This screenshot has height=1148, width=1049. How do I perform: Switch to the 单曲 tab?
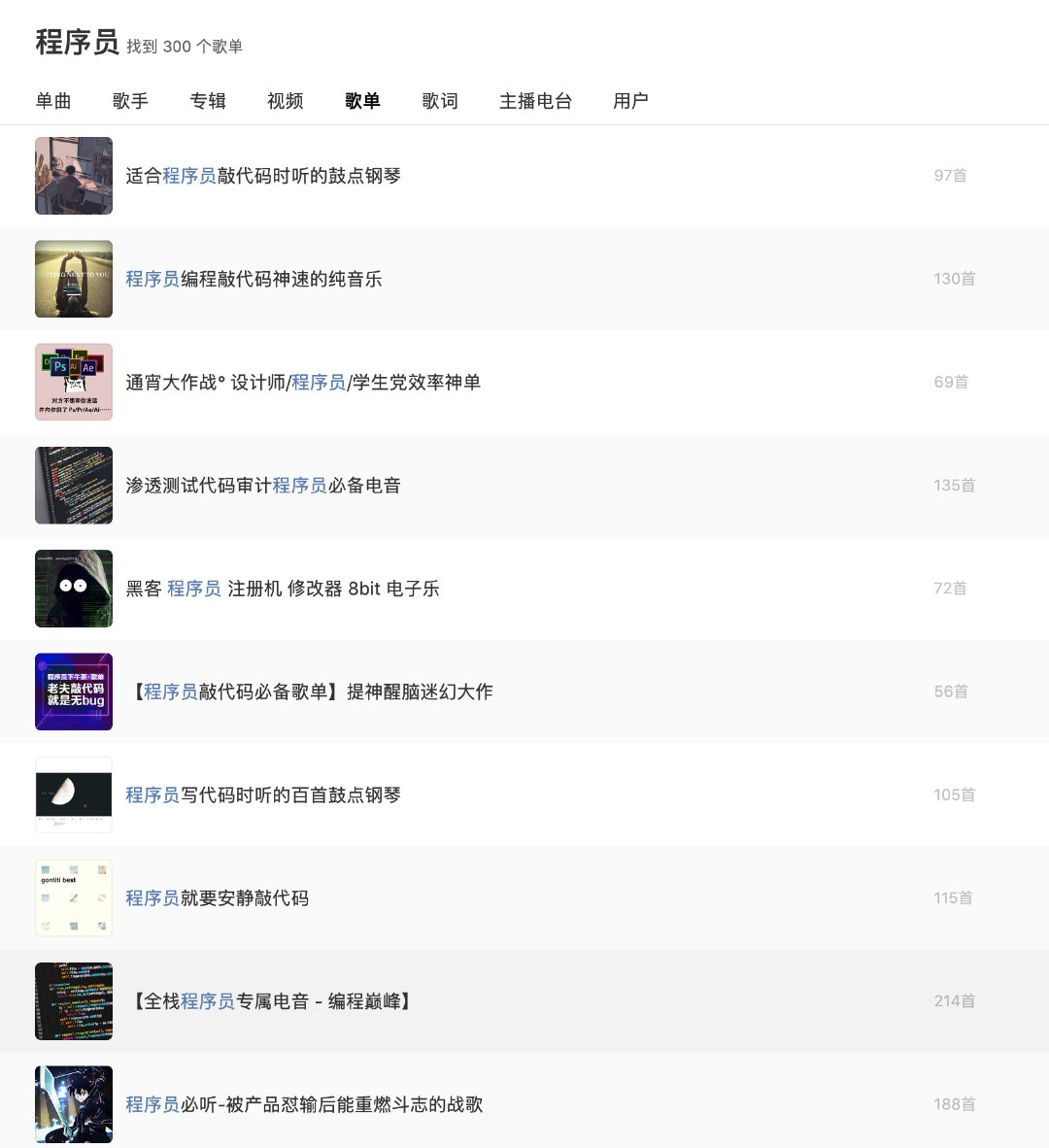click(x=53, y=101)
